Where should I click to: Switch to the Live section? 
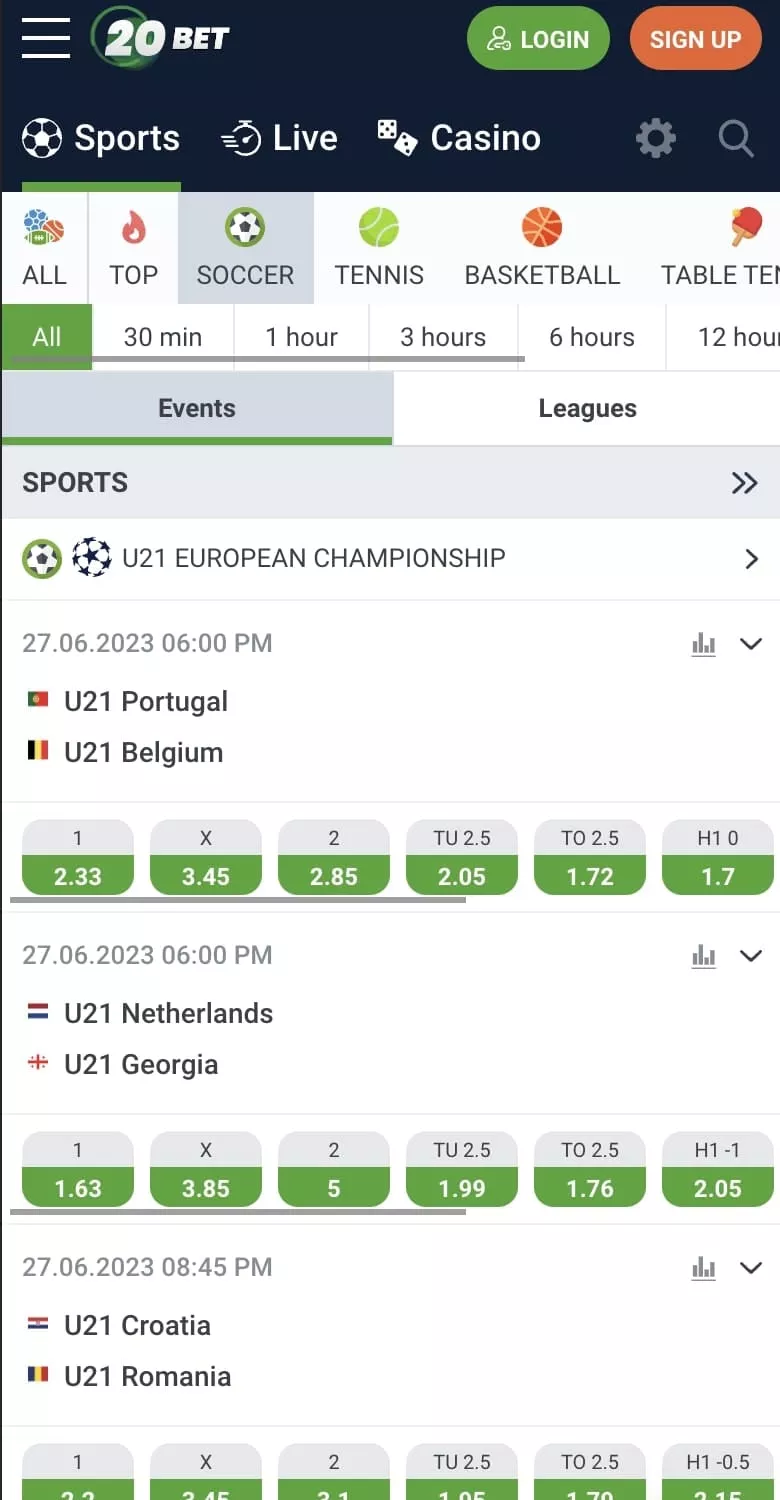[x=279, y=138]
